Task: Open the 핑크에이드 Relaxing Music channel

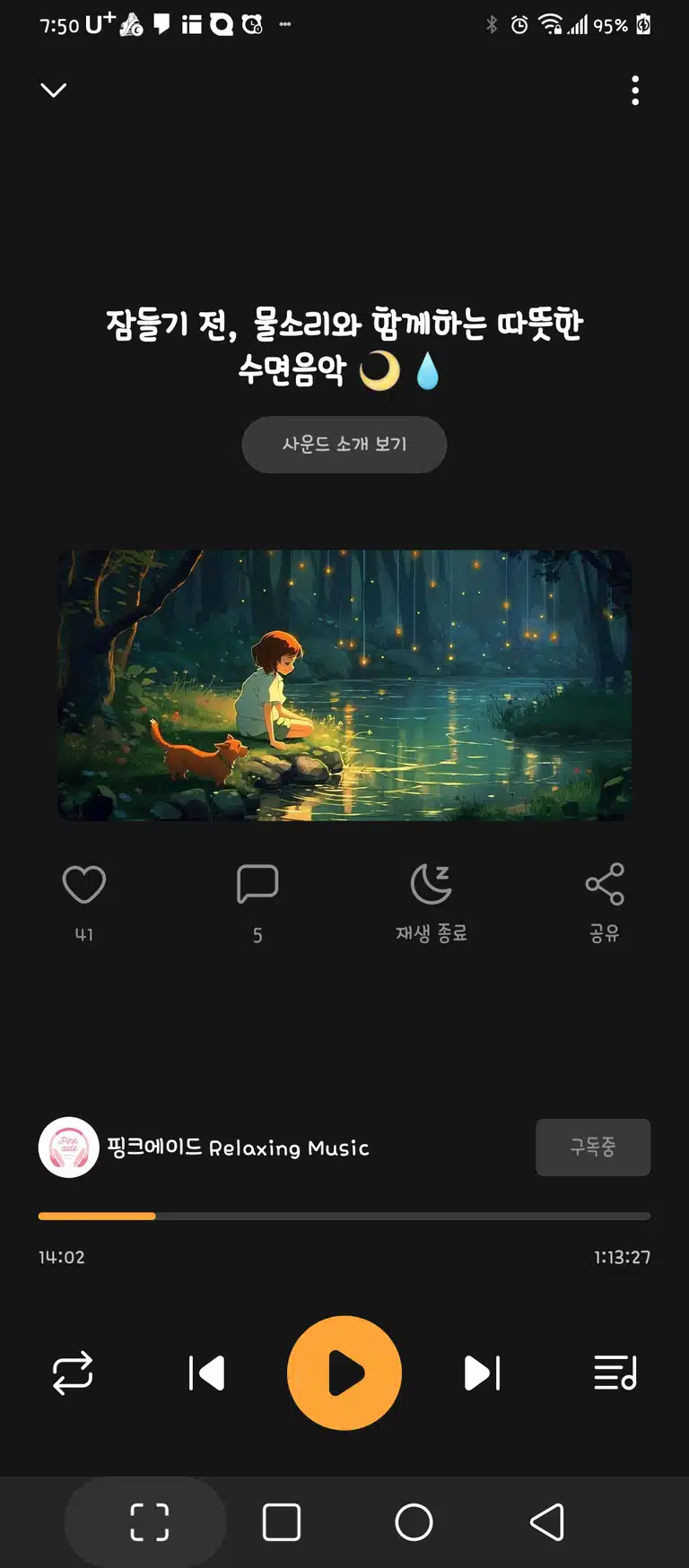Action: coord(205,1148)
